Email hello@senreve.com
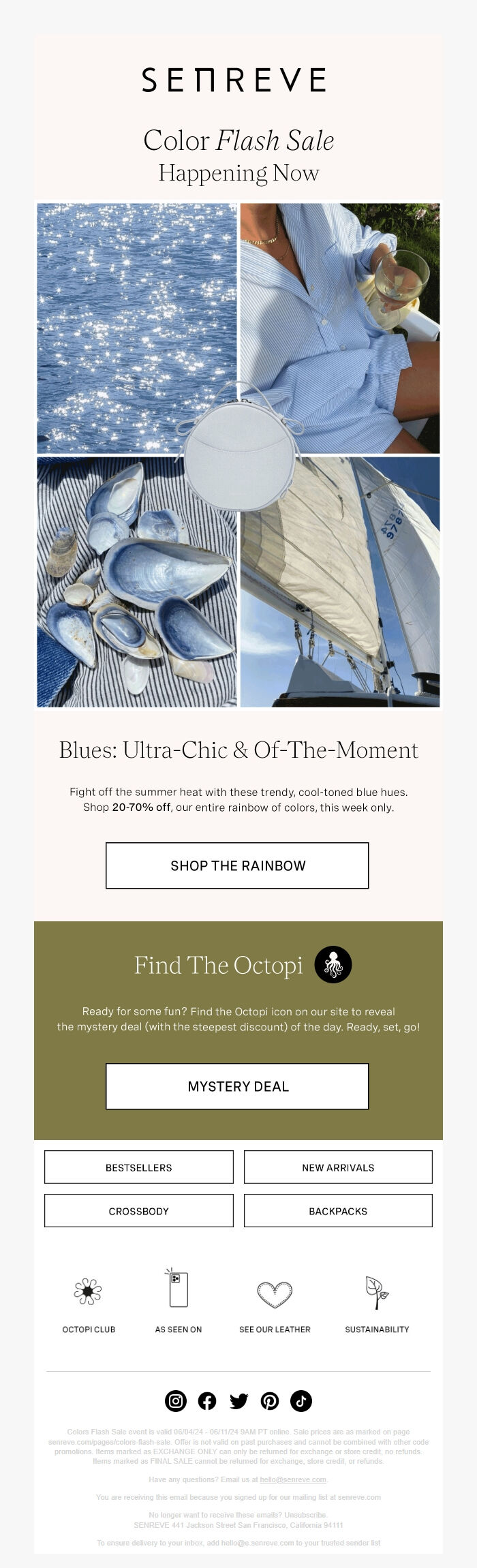Viewport: 477px width, 1568px height. click(293, 1479)
